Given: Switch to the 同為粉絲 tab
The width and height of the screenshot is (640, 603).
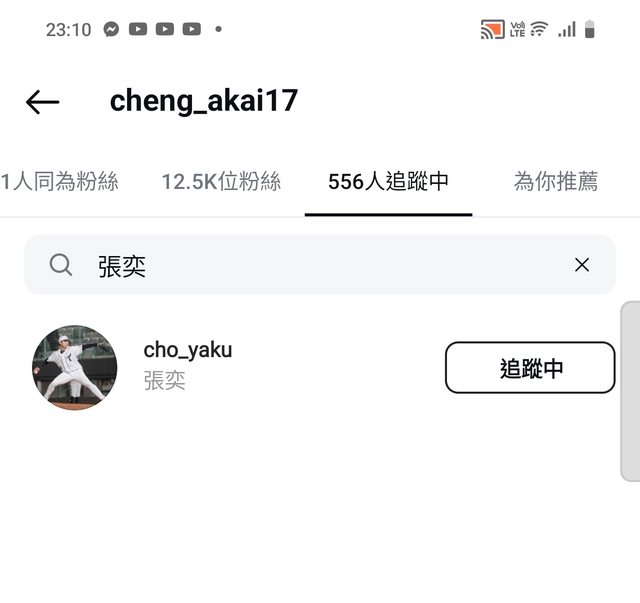Looking at the screenshot, I should [x=60, y=181].
